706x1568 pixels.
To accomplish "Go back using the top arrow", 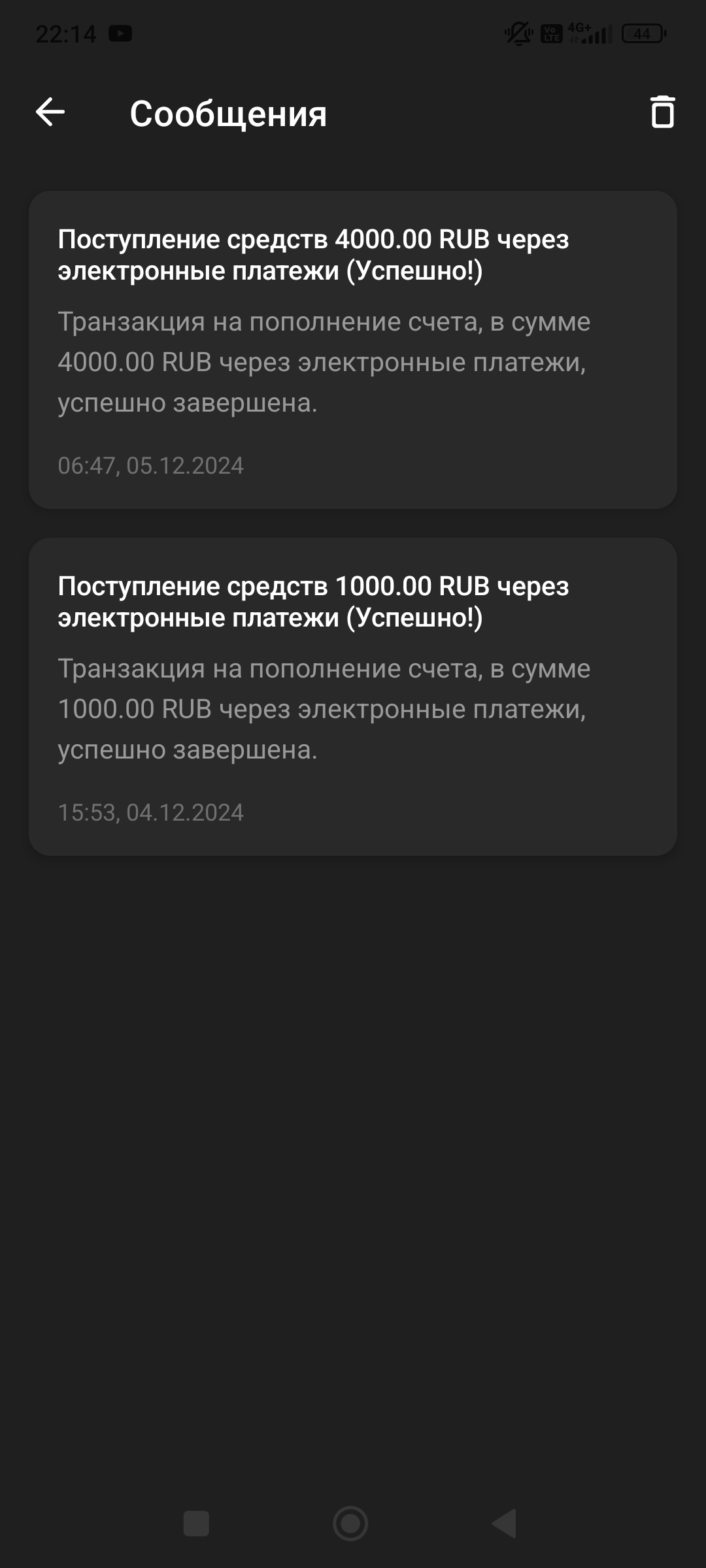I will pyautogui.click(x=50, y=112).
